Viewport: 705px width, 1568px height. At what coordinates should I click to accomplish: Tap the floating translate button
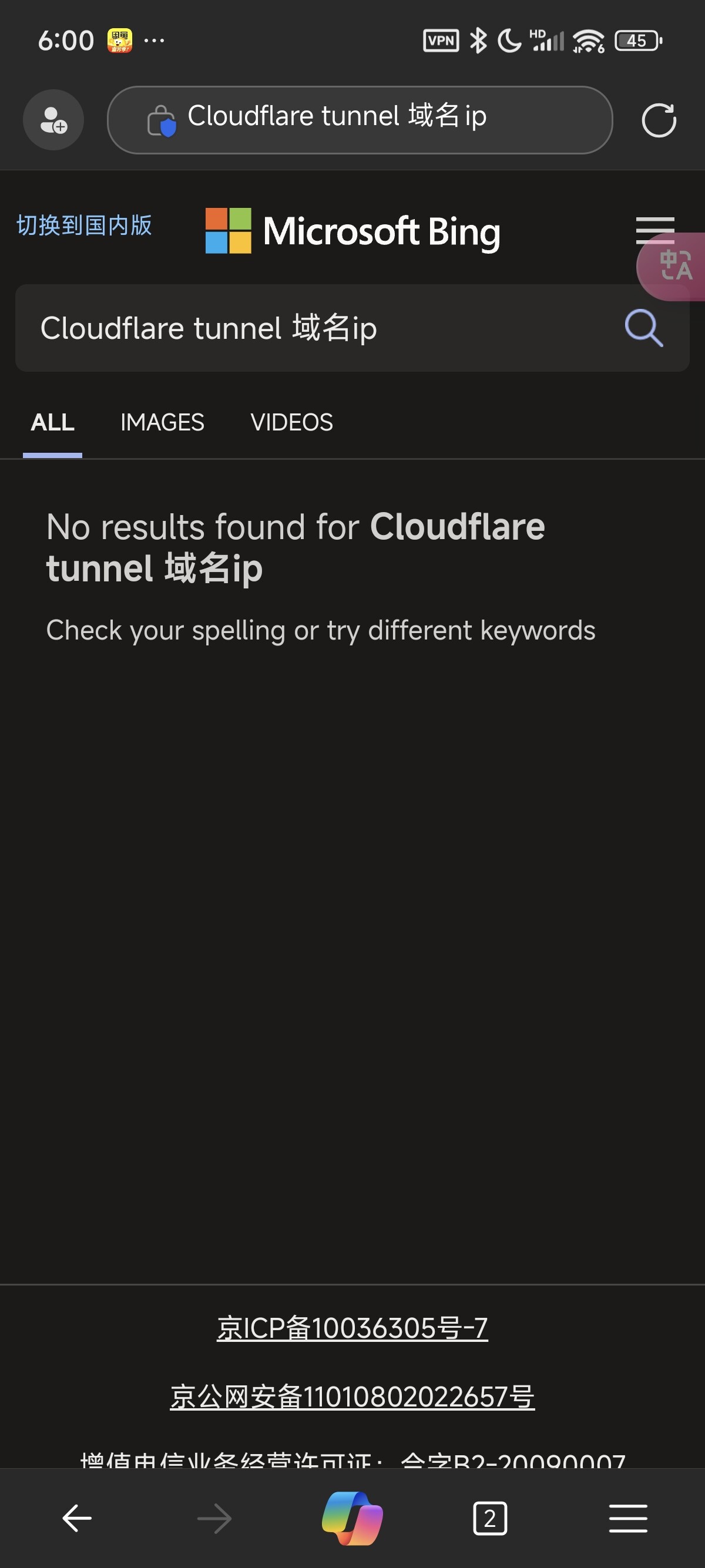pos(673,267)
